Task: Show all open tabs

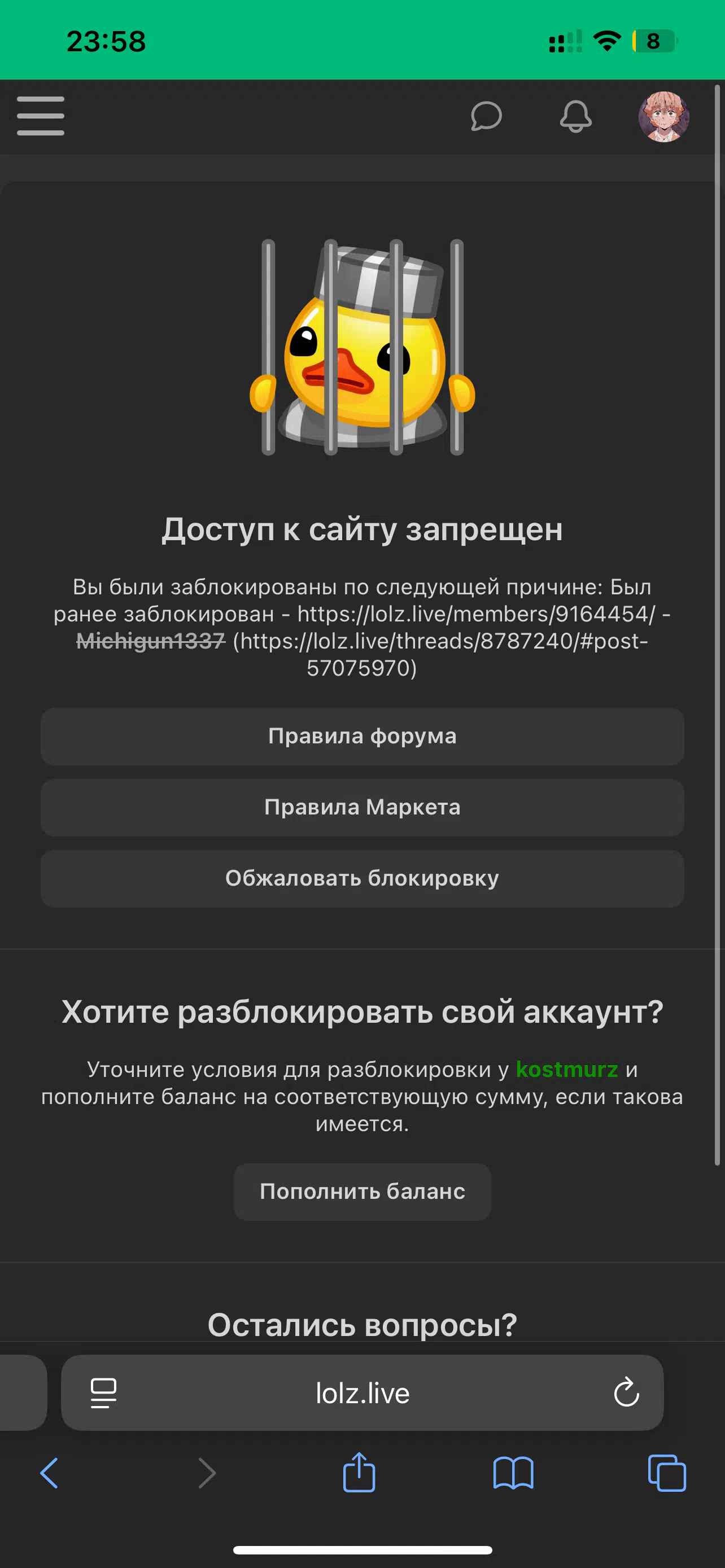Action: click(x=667, y=1473)
